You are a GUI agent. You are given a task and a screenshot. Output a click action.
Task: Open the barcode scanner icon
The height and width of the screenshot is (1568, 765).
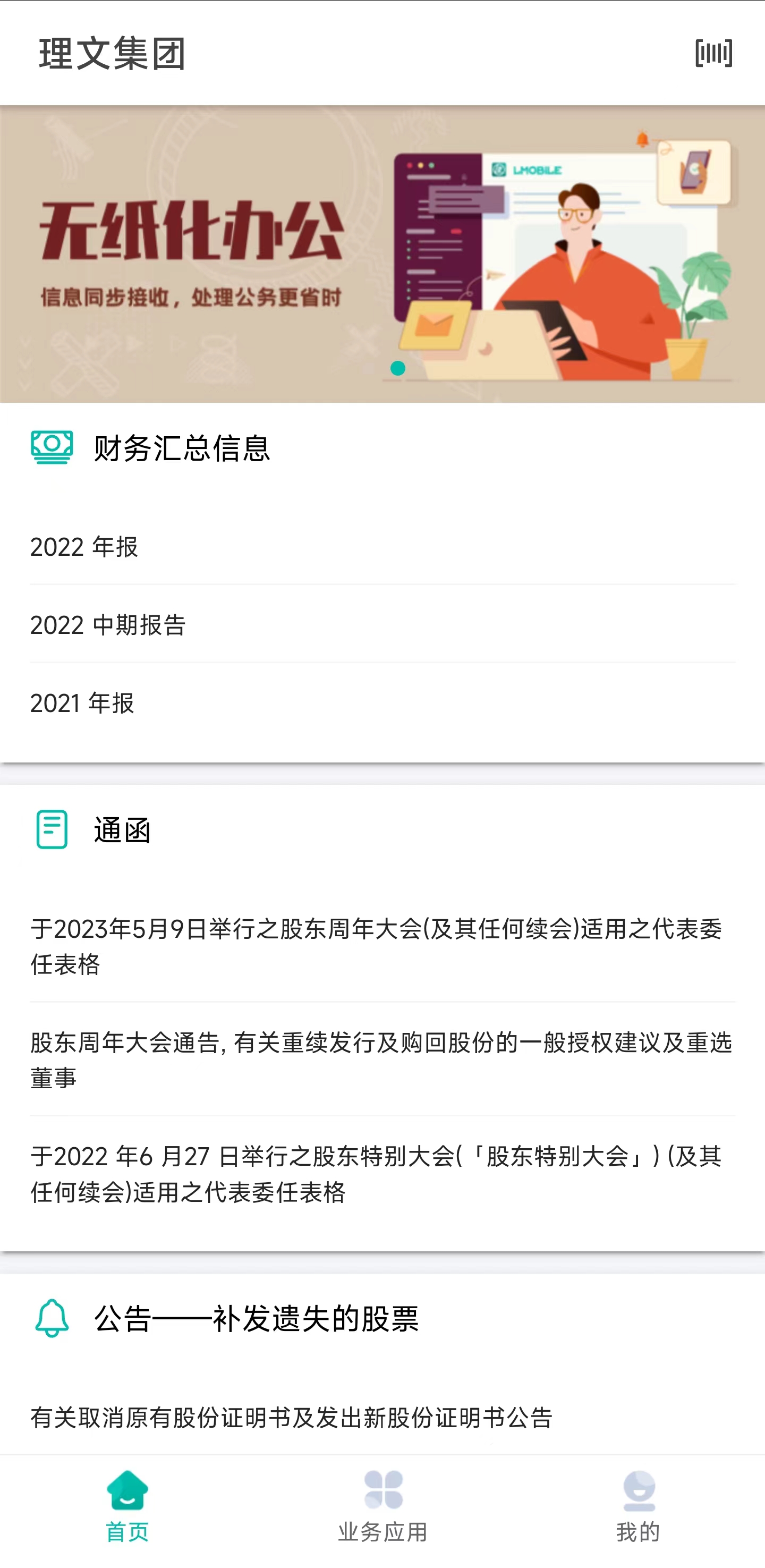[713, 54]
